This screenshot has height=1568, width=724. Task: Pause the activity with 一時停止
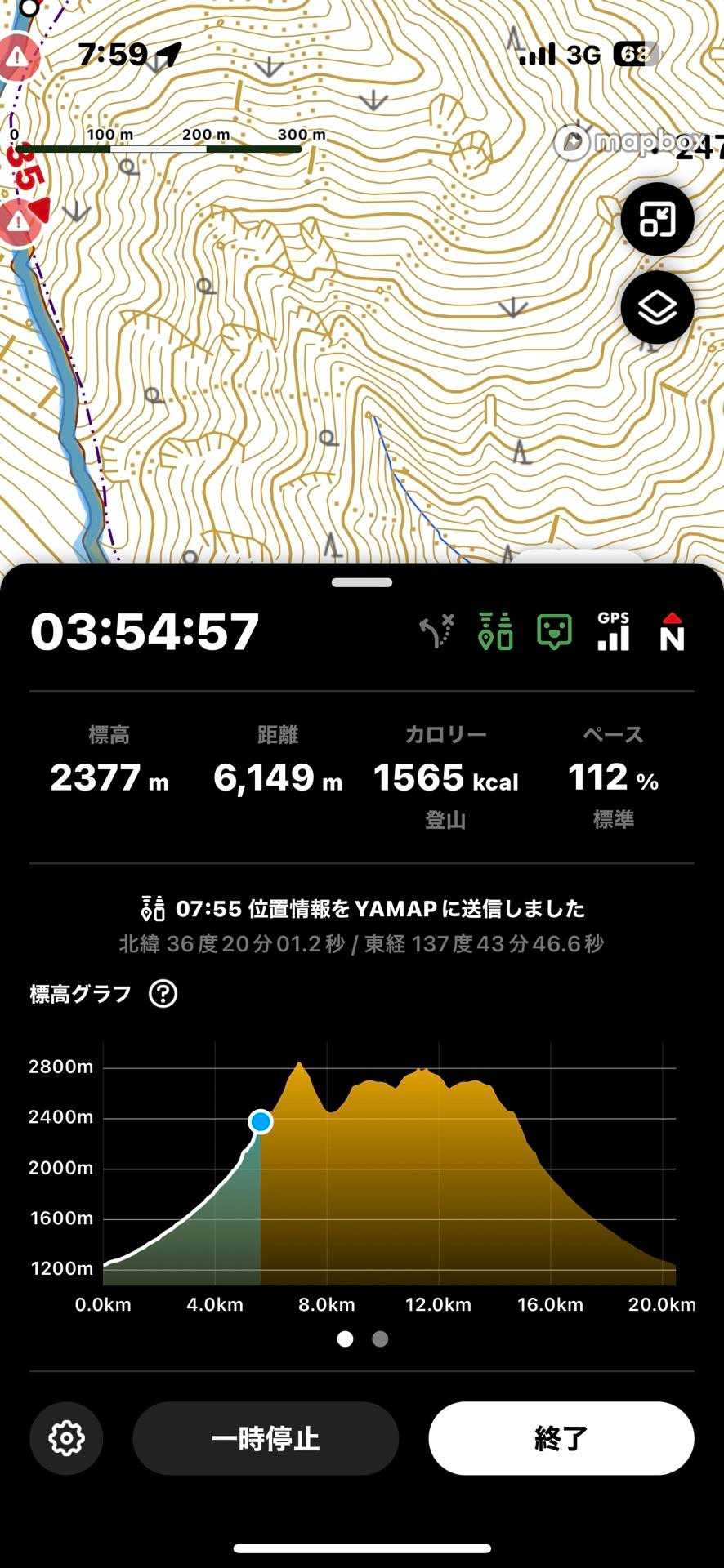266,1438
